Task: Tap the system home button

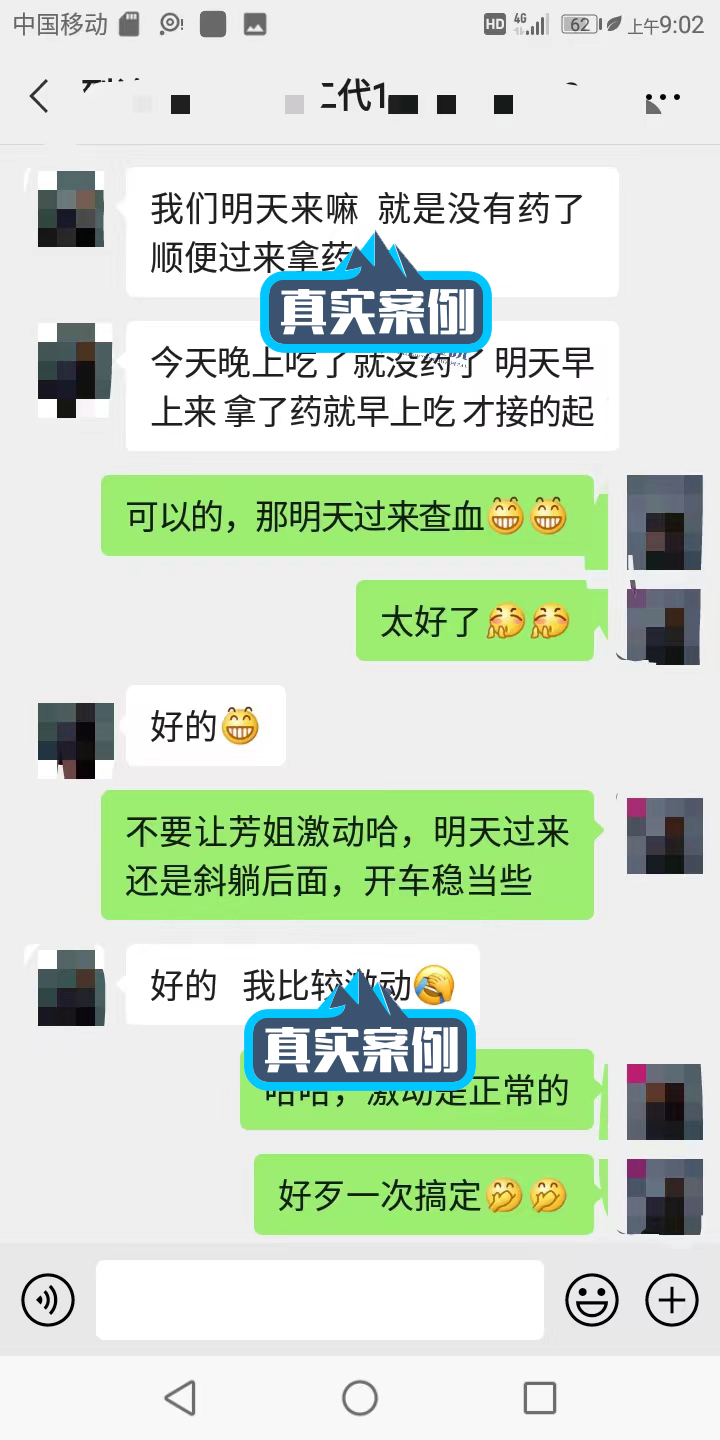Action: (360, 1398)
